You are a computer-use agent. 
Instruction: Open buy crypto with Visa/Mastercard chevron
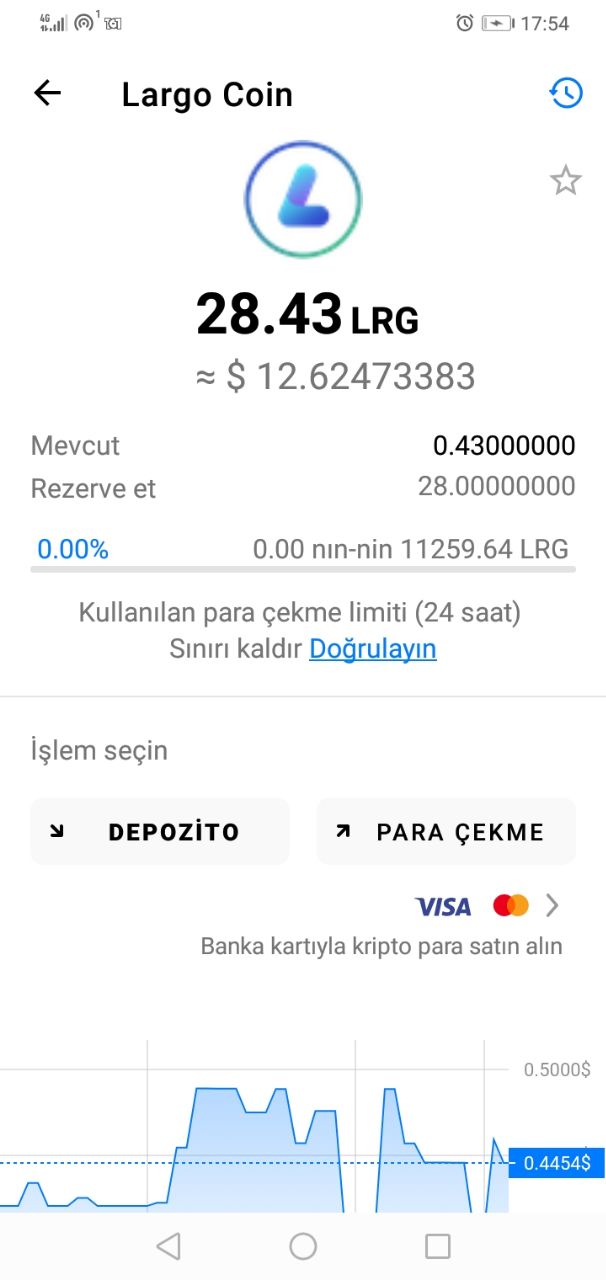pos(553,906)
